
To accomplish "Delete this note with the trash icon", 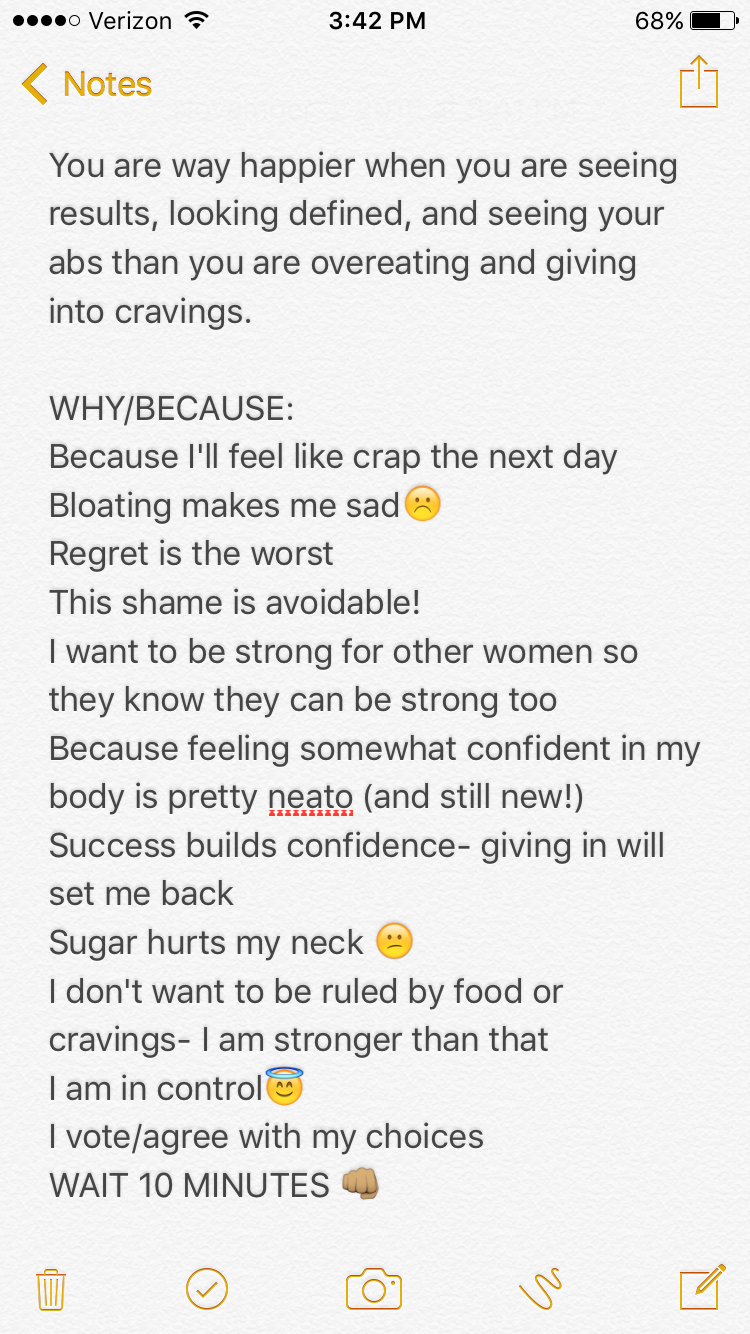I will [x=51, y=1290].
